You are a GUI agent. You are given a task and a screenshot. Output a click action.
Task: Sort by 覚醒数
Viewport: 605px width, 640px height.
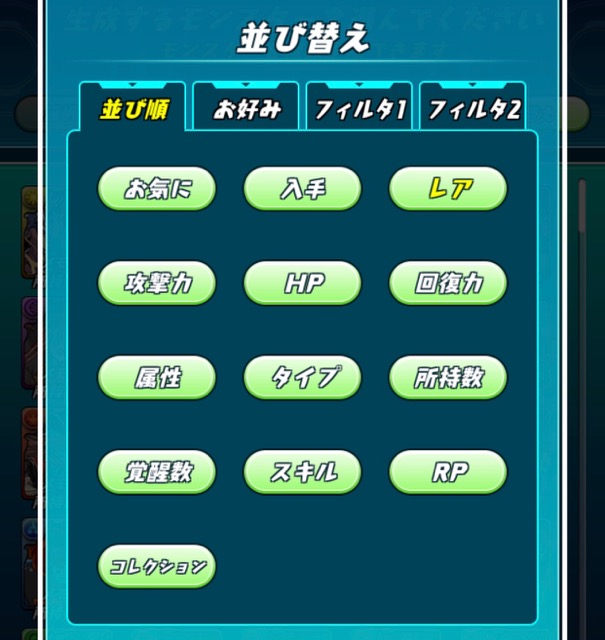157,472
